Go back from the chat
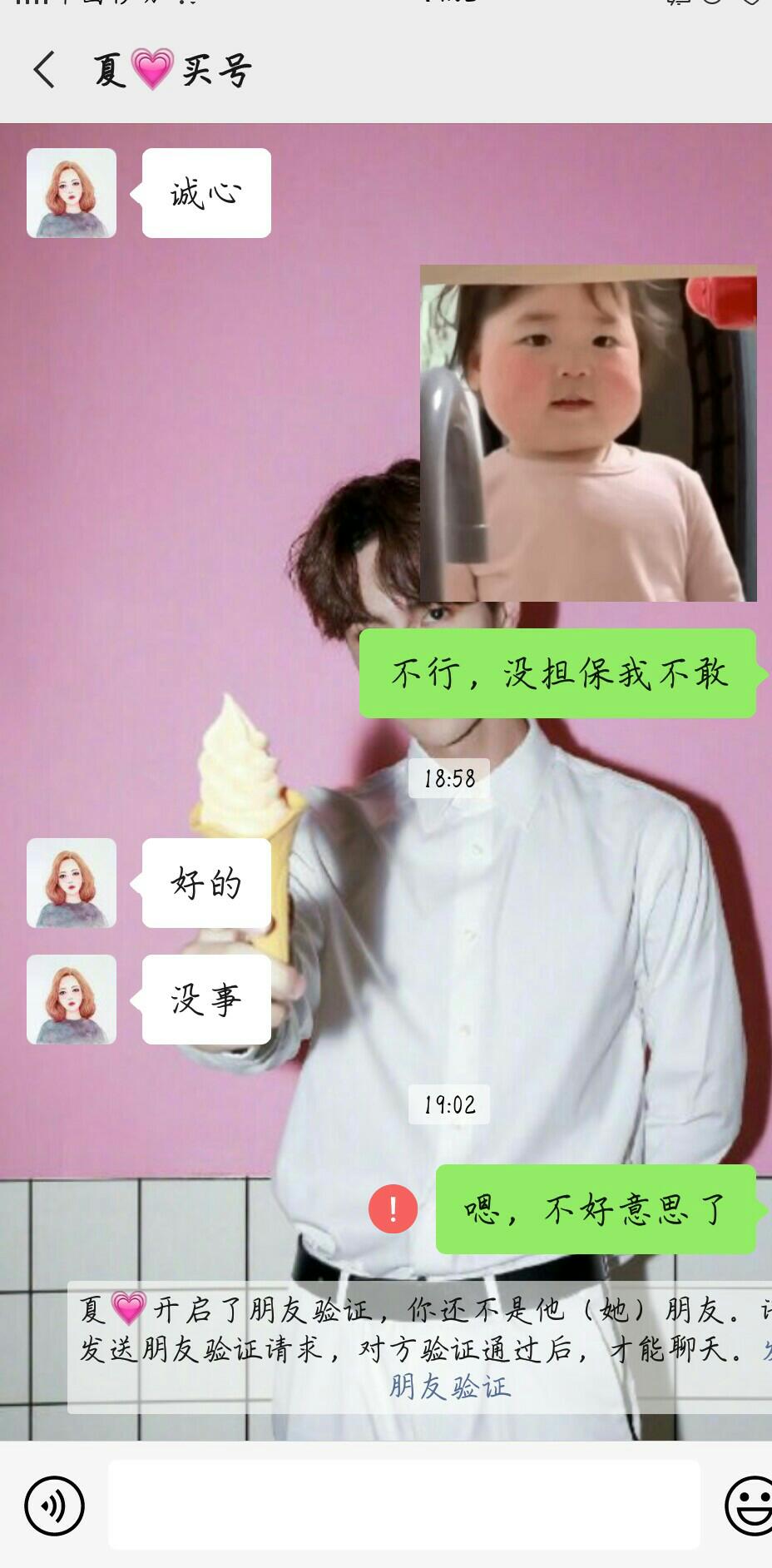The image size is (772, 1568). pyautogui.click(x=45, y=69)
